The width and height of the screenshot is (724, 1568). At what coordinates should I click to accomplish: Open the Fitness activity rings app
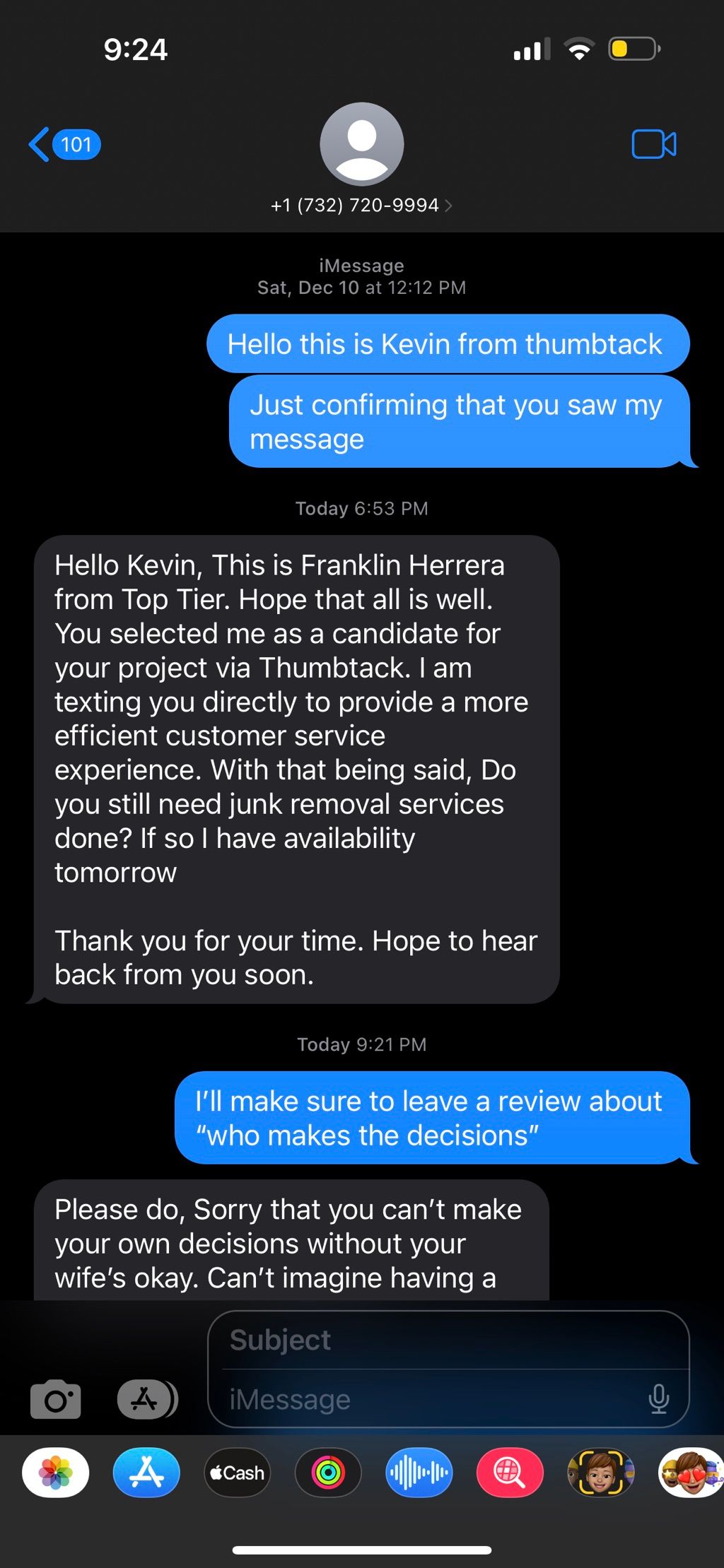[x=328, y=1473]
